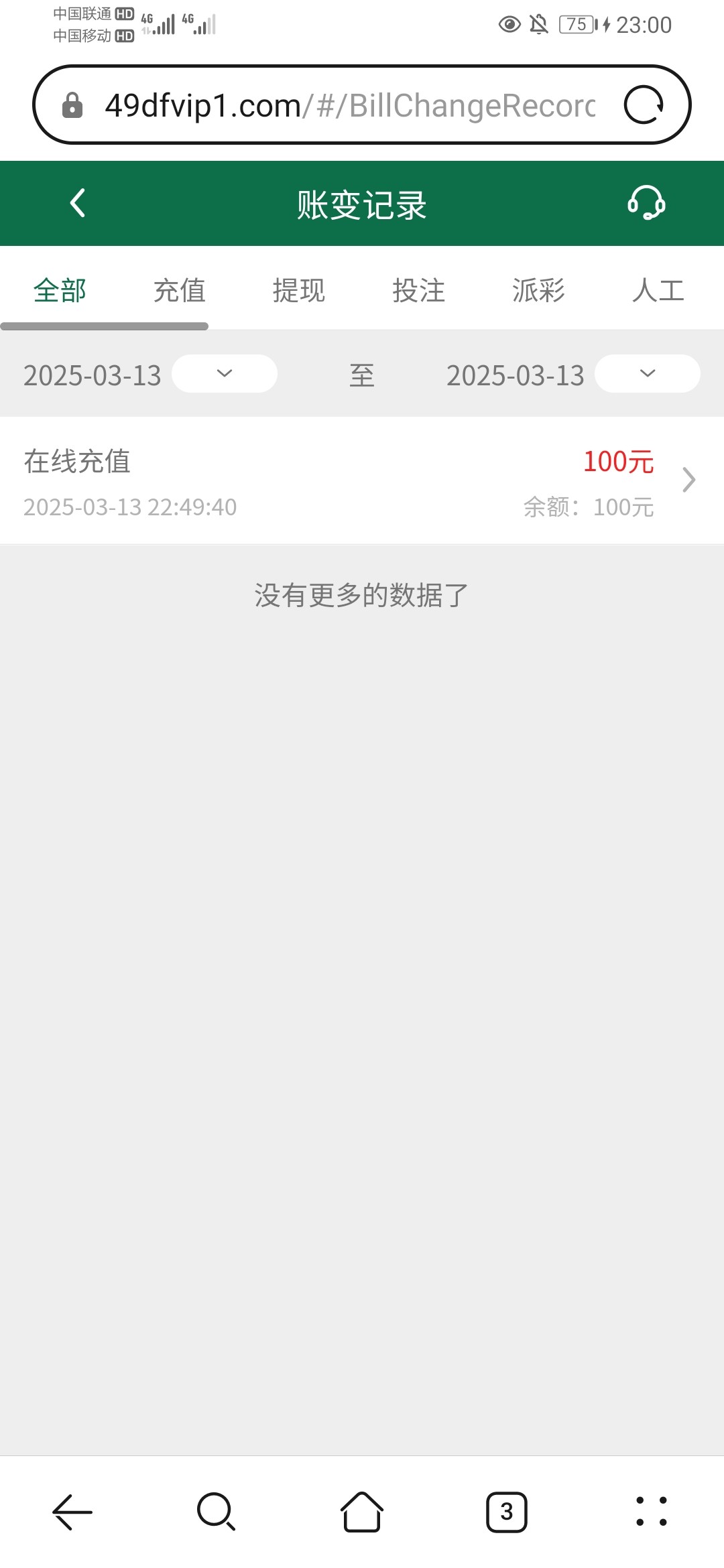Open customer service headset icon
The width and height of the screenshot is (724, 1568).
point(646,202)
